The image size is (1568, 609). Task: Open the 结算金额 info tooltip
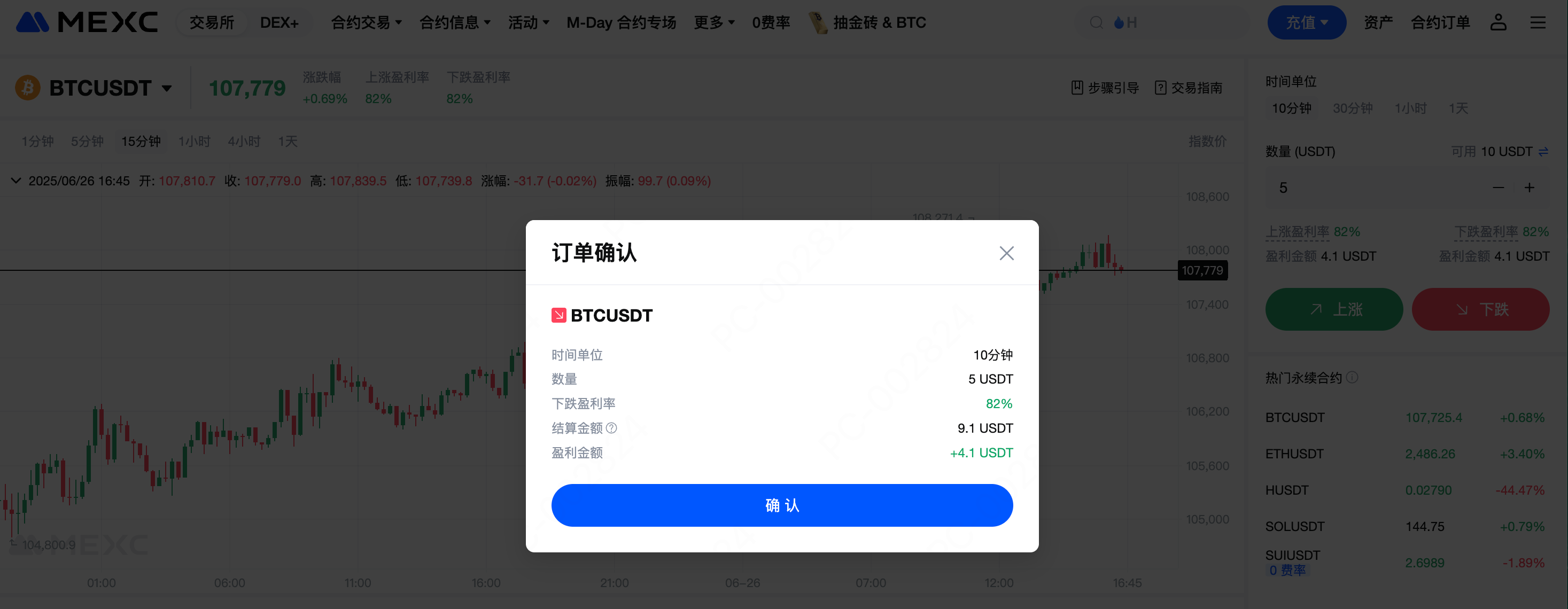coord(612,428)
